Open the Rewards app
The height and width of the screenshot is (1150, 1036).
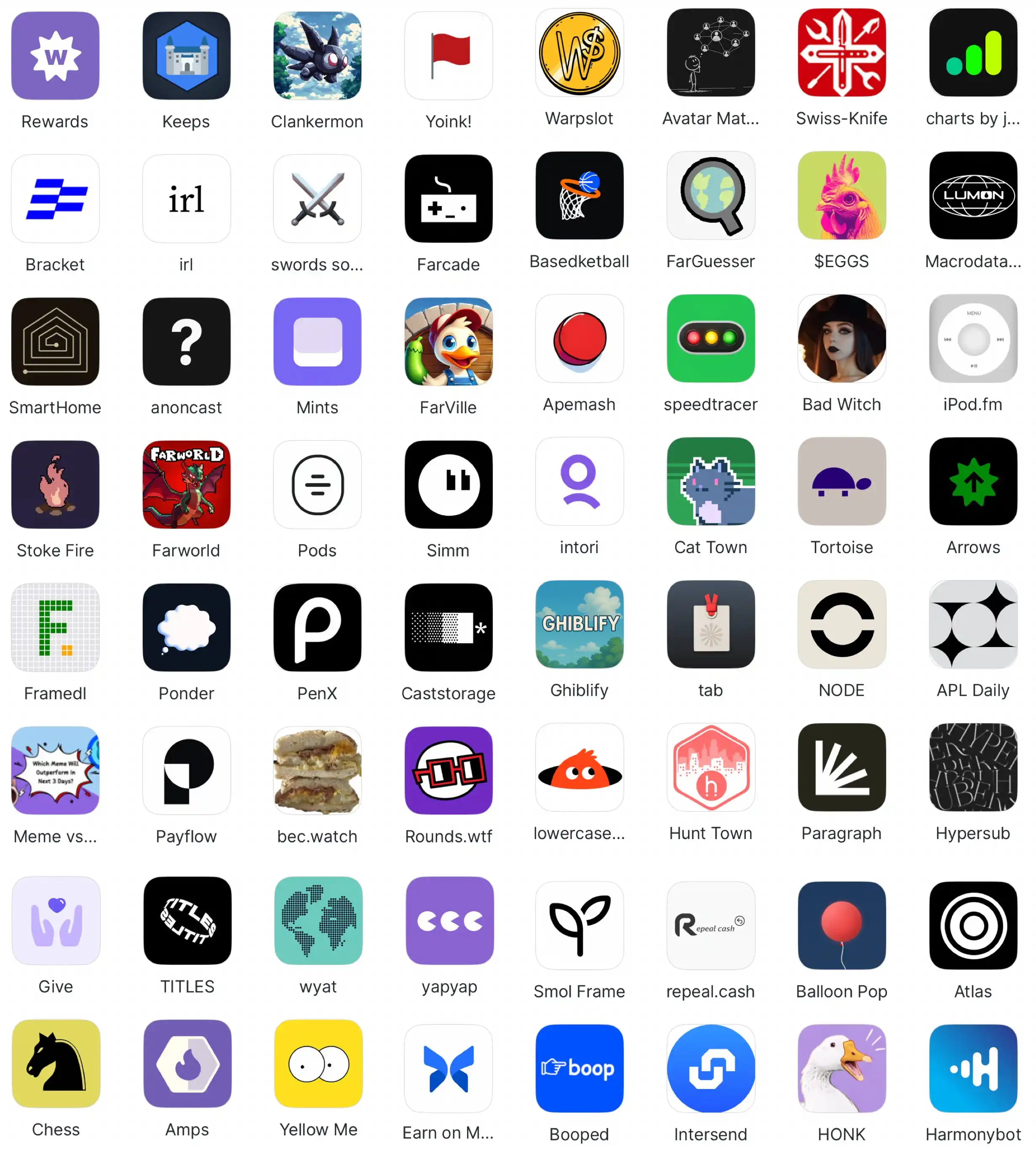(55, 56)
